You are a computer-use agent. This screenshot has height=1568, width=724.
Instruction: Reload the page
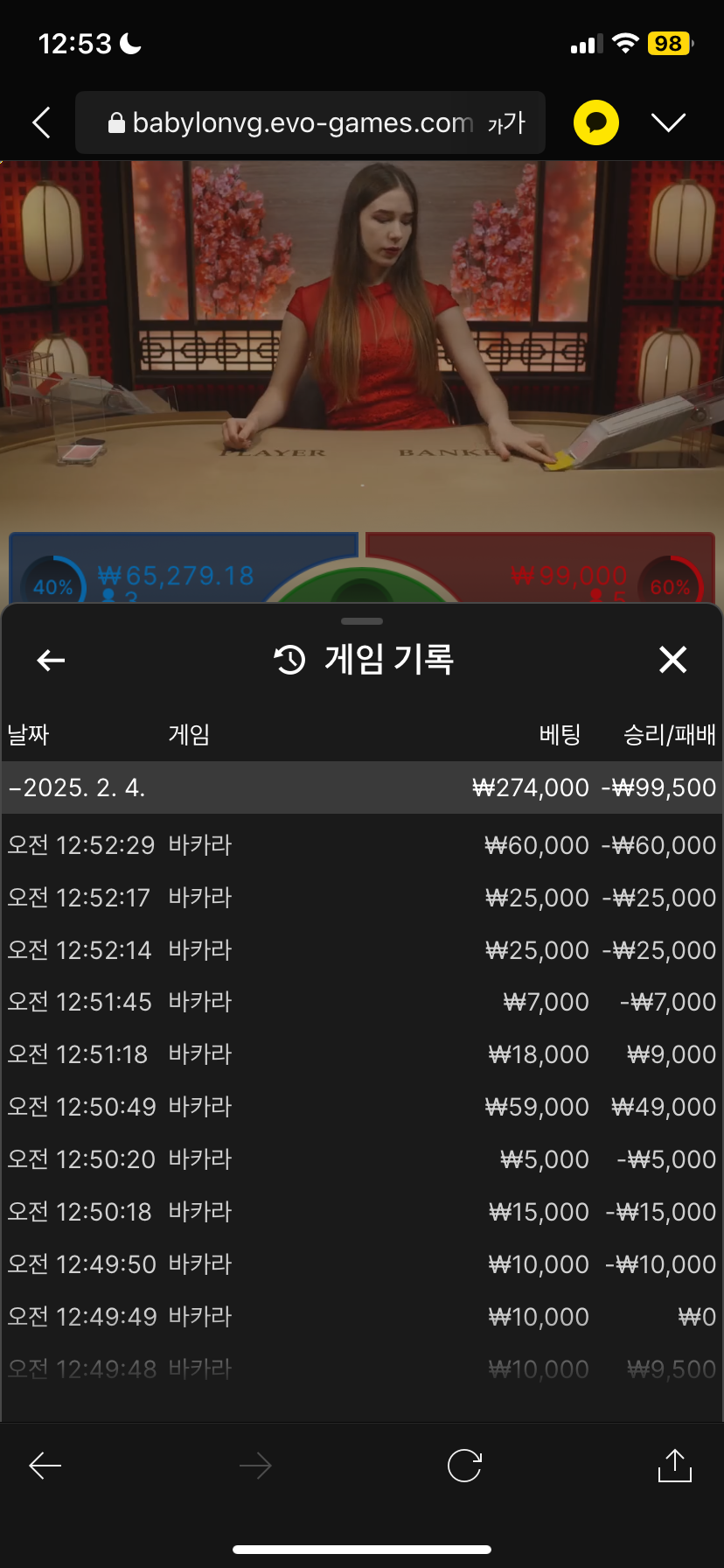[x=464, y=1465]
